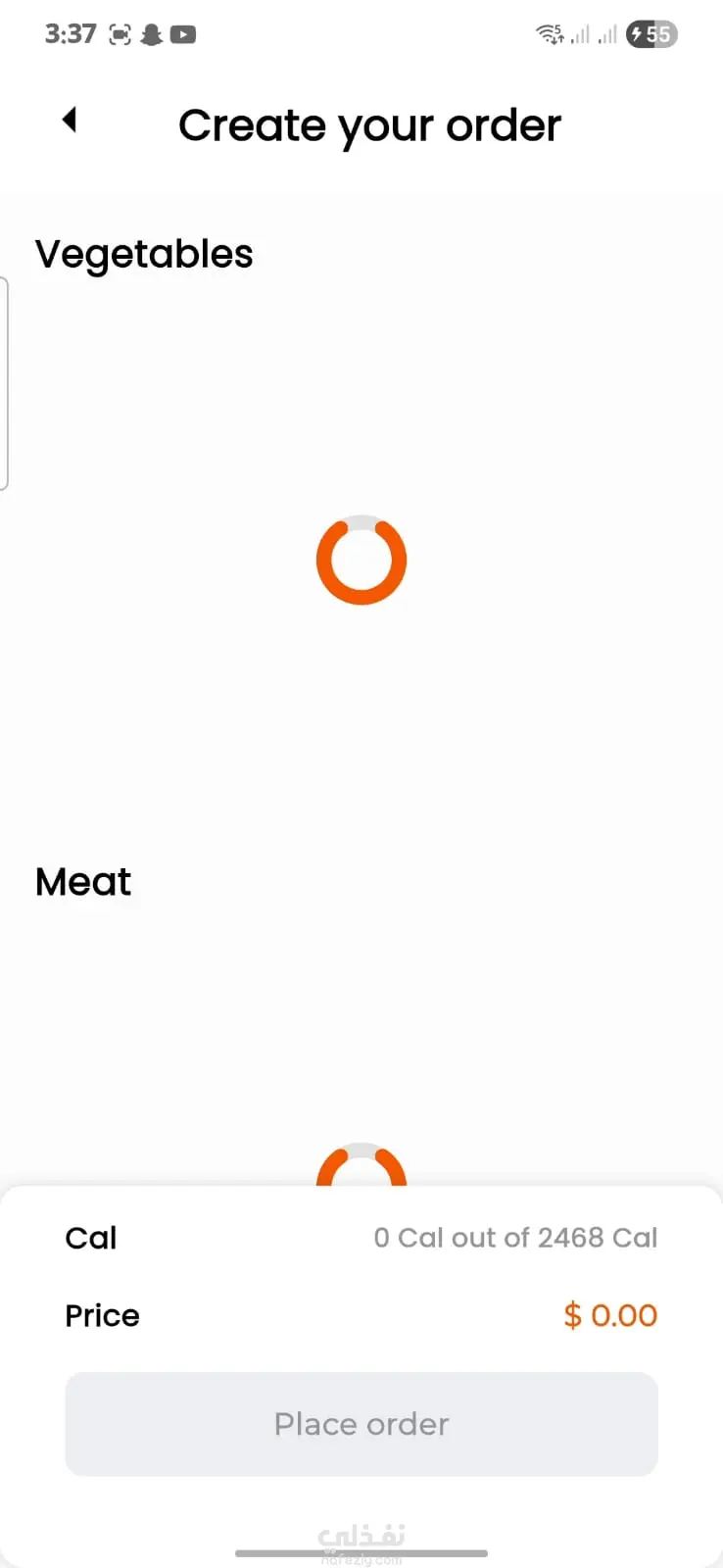
Task: Tap the Place order button
Action: 361,1424
